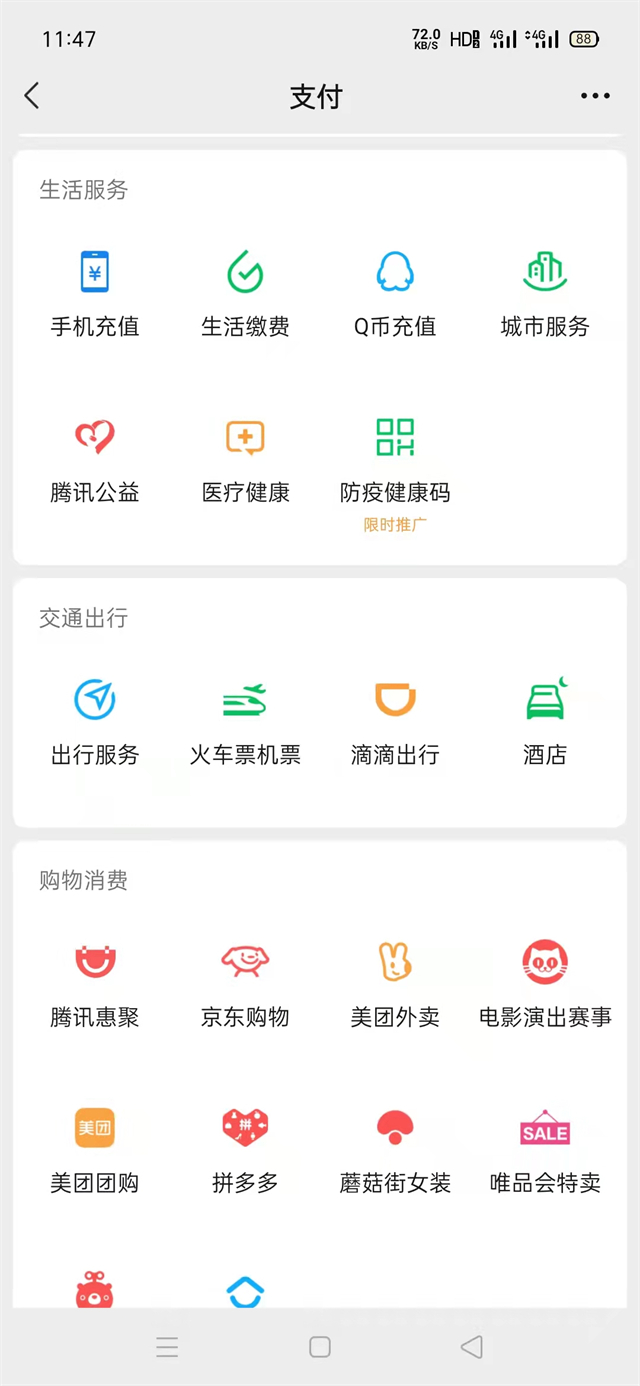Select 酒店 to book a hotel

(x=545, y=720)
